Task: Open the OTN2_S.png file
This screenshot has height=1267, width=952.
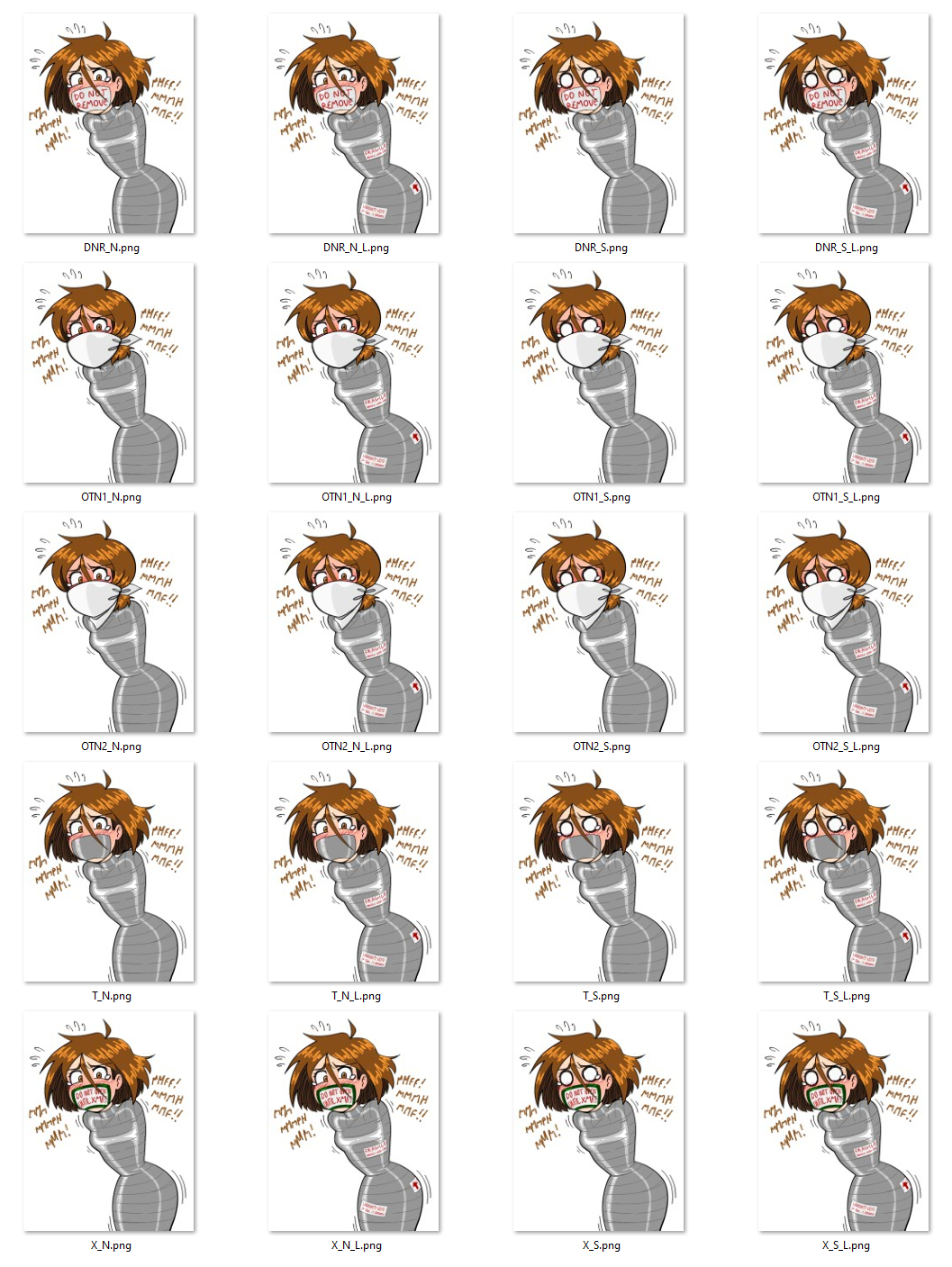Action: point(599,623)
